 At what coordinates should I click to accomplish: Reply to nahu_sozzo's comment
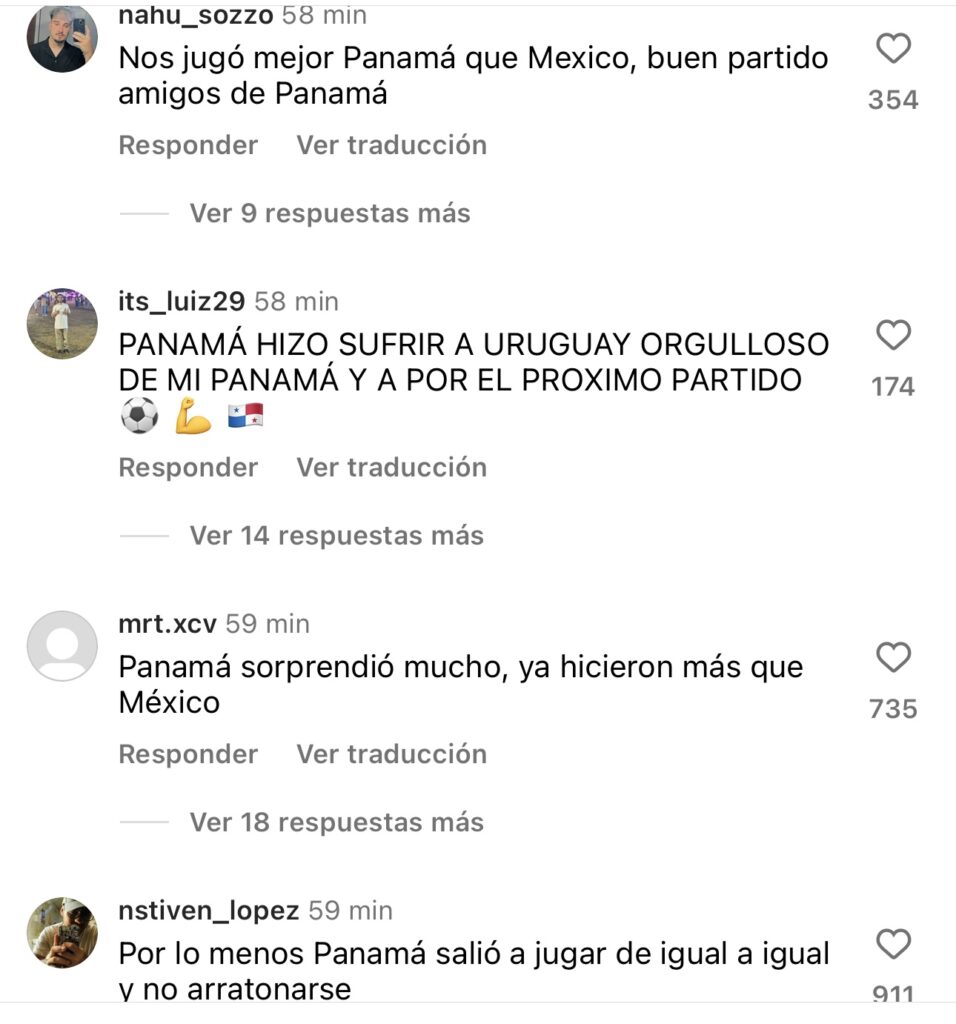click(188, 145)
